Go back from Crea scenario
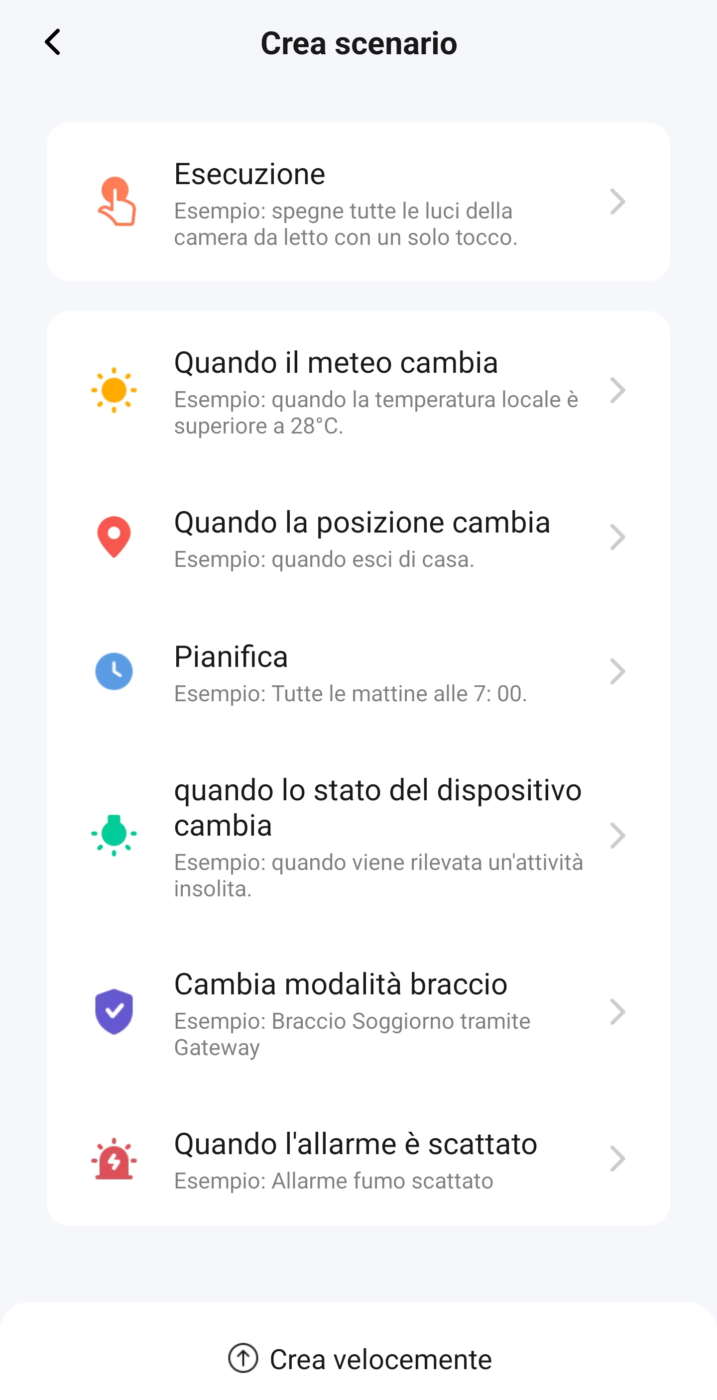The height and width of the screenshot is (1400, 717). [53, 42]
